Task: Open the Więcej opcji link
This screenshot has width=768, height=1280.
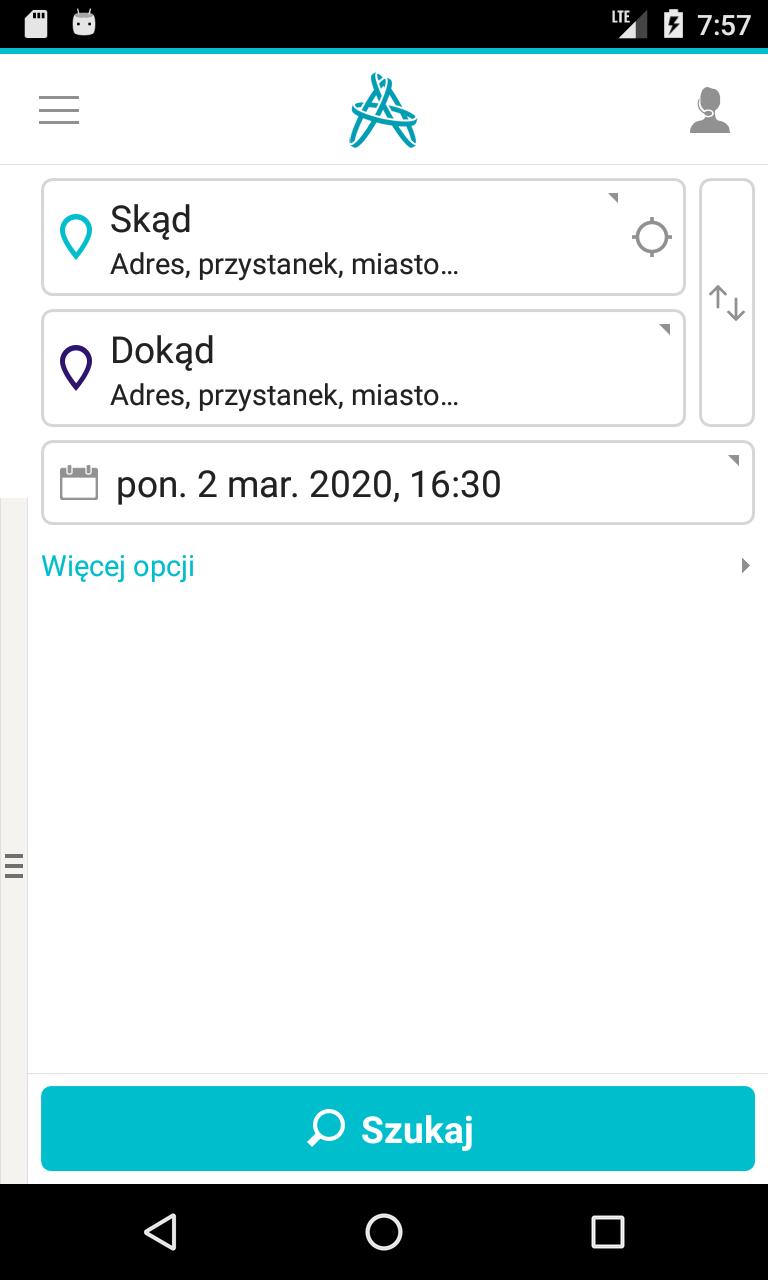Action: pyautogui.click(x=117, y=566)
